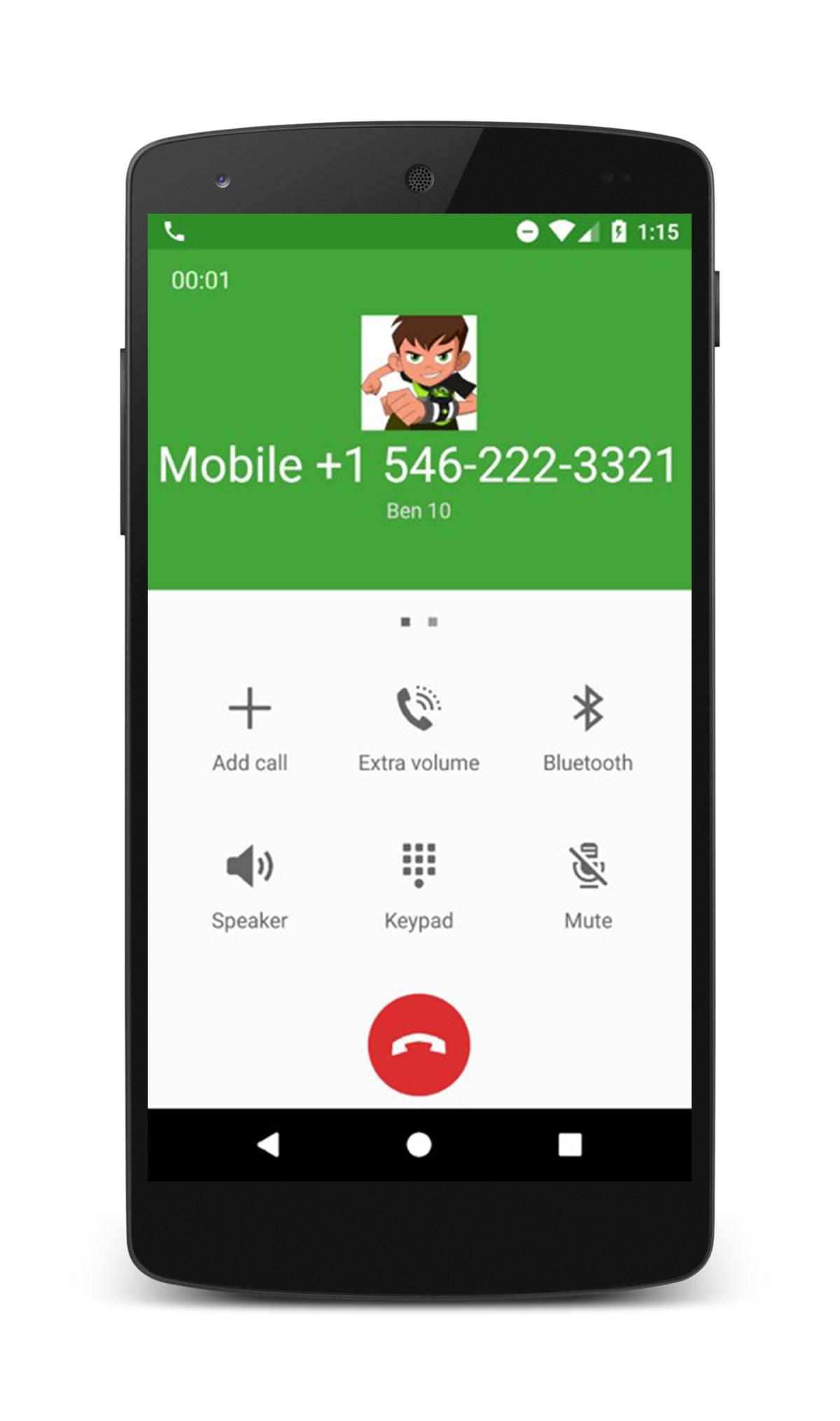Tap the navigation bar back button
Image resolution: width=840 pixels, height=1421 pixels.
pyautogui.click(x=269, y=1145)
